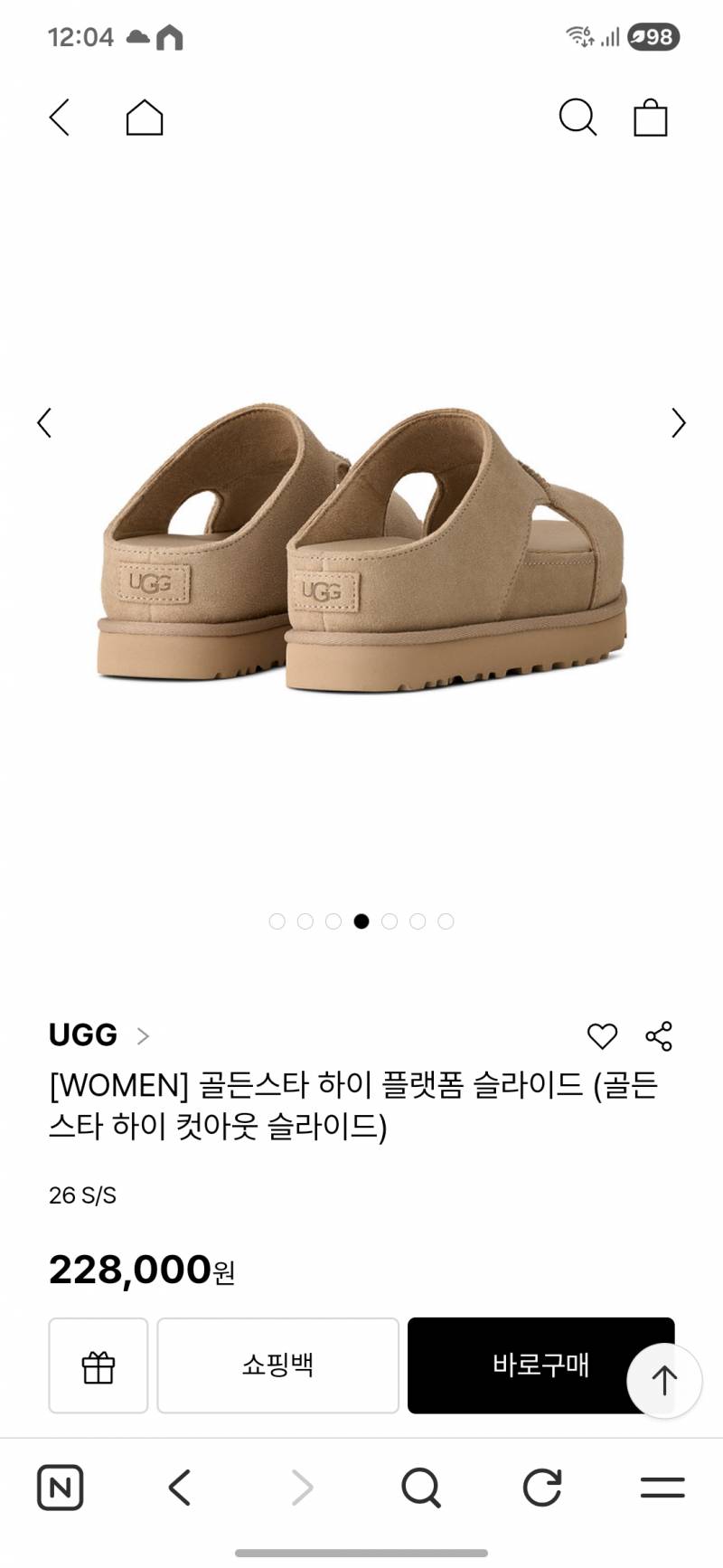Show next product image with right arrow
Image resolution: width=723 pixels, height=1568 pixels.
click(x=679, y=422)
